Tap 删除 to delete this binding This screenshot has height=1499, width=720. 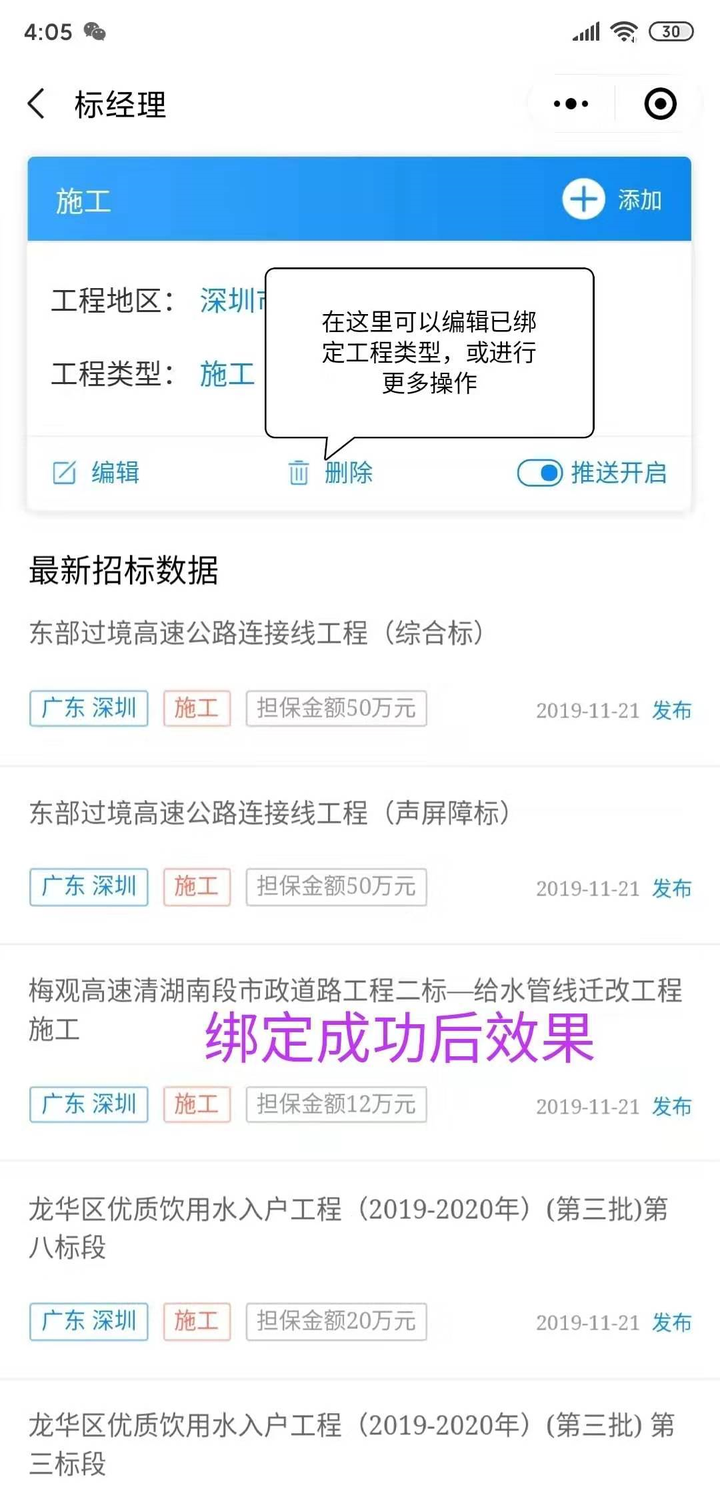331,473
